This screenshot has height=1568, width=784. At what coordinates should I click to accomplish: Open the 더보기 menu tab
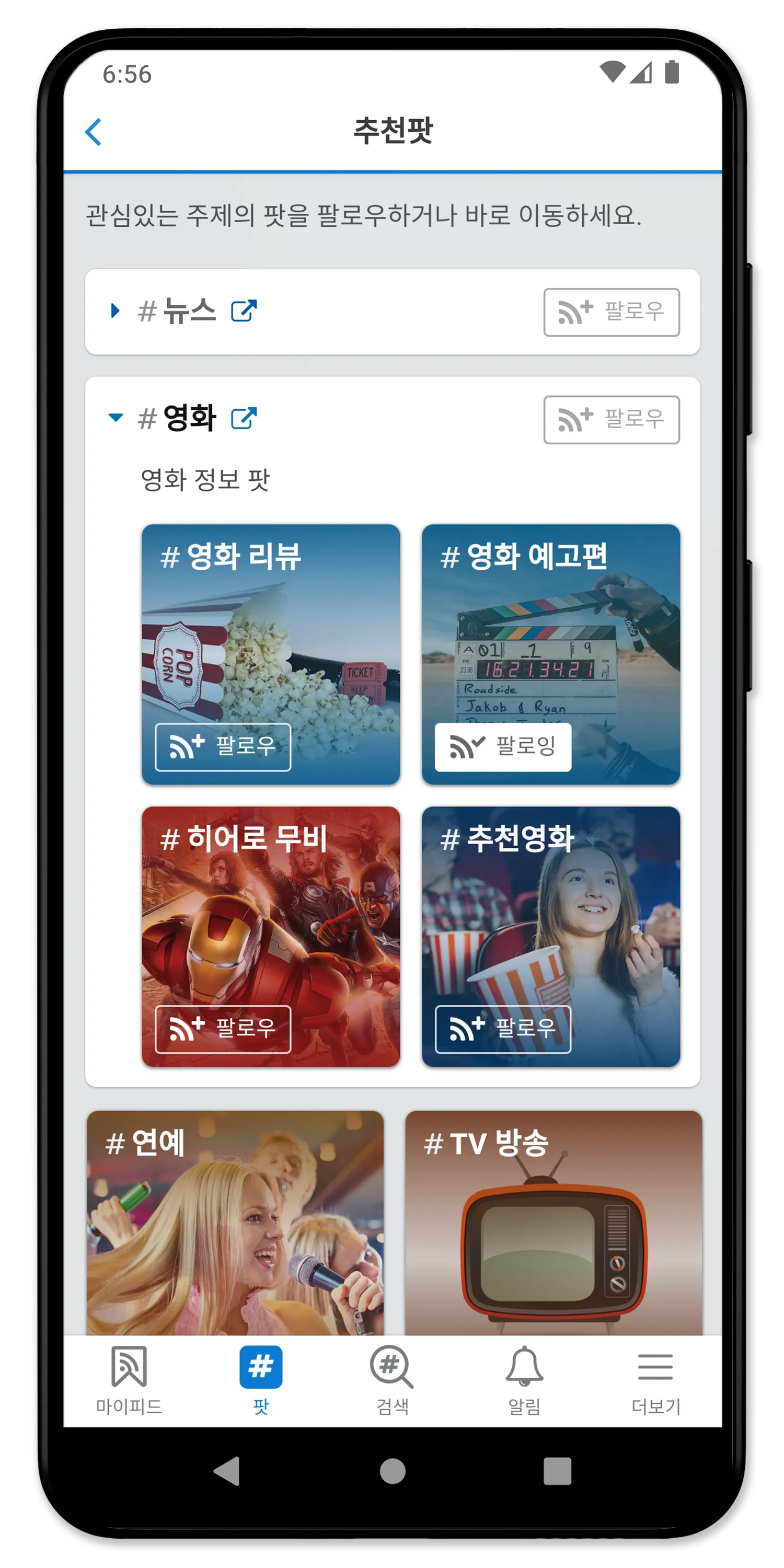[655, 1379]
